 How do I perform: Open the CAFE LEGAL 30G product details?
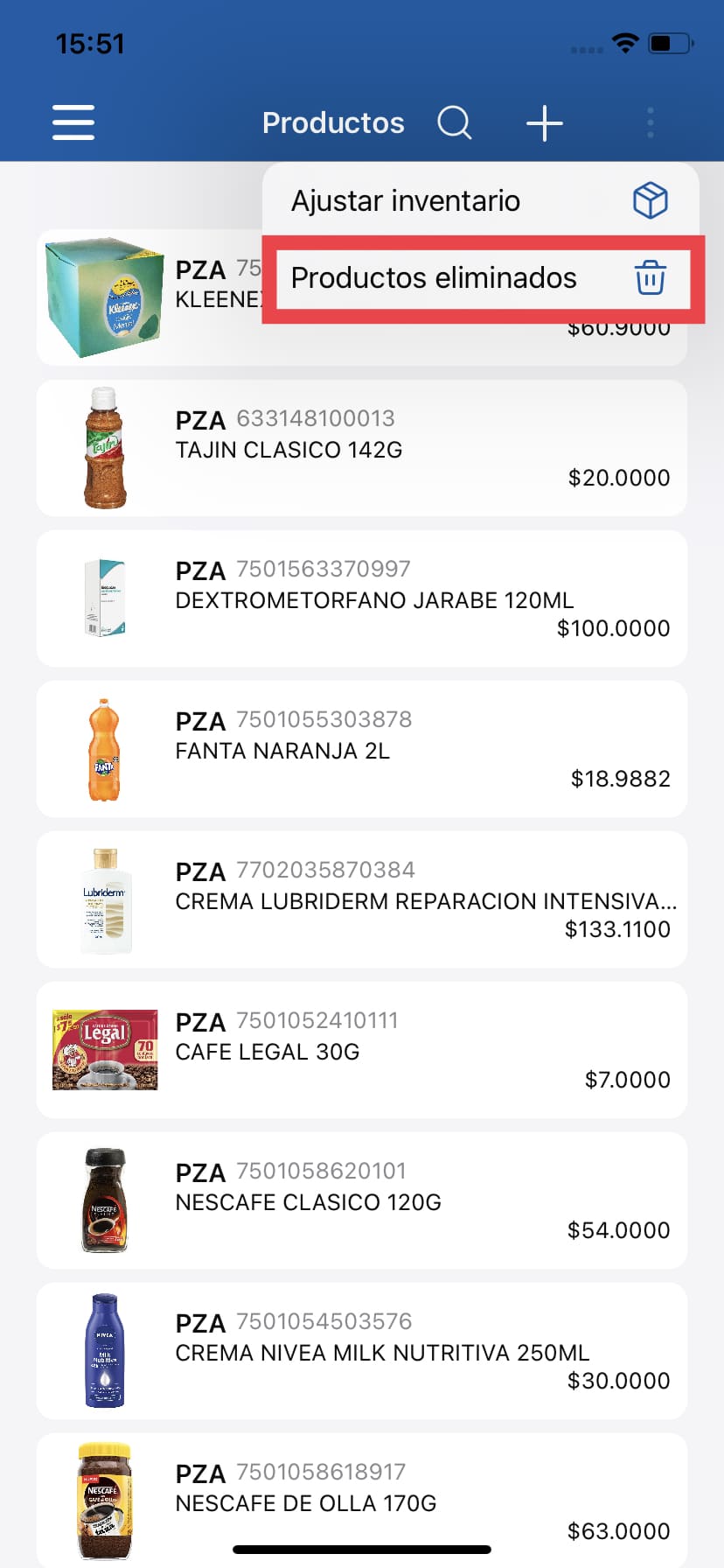click(x=362, y=1049)
